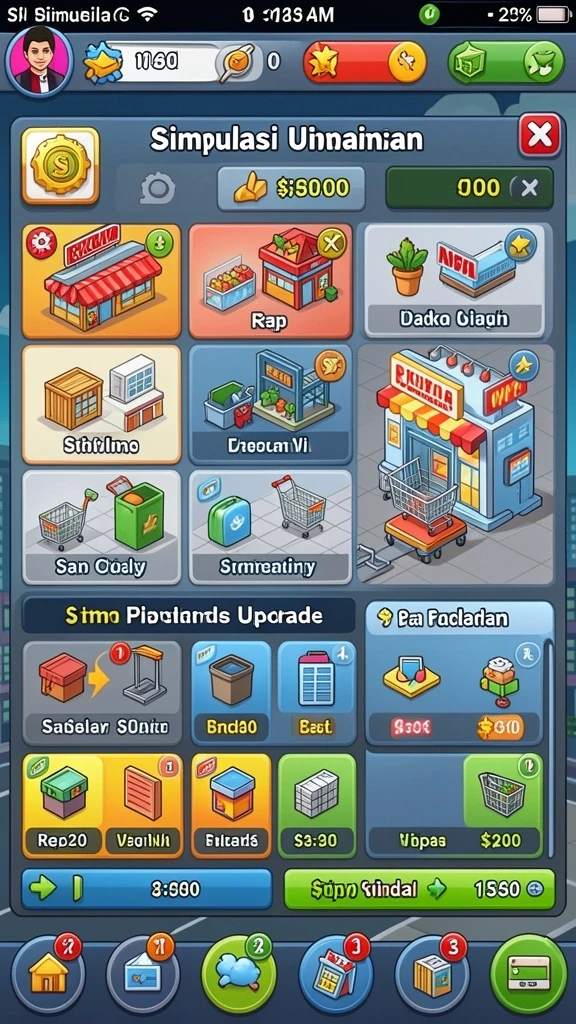Go to the home house tab
The height and width of the screenshot is (1024, 576).
pyautogui.click(x=48, y=974)
